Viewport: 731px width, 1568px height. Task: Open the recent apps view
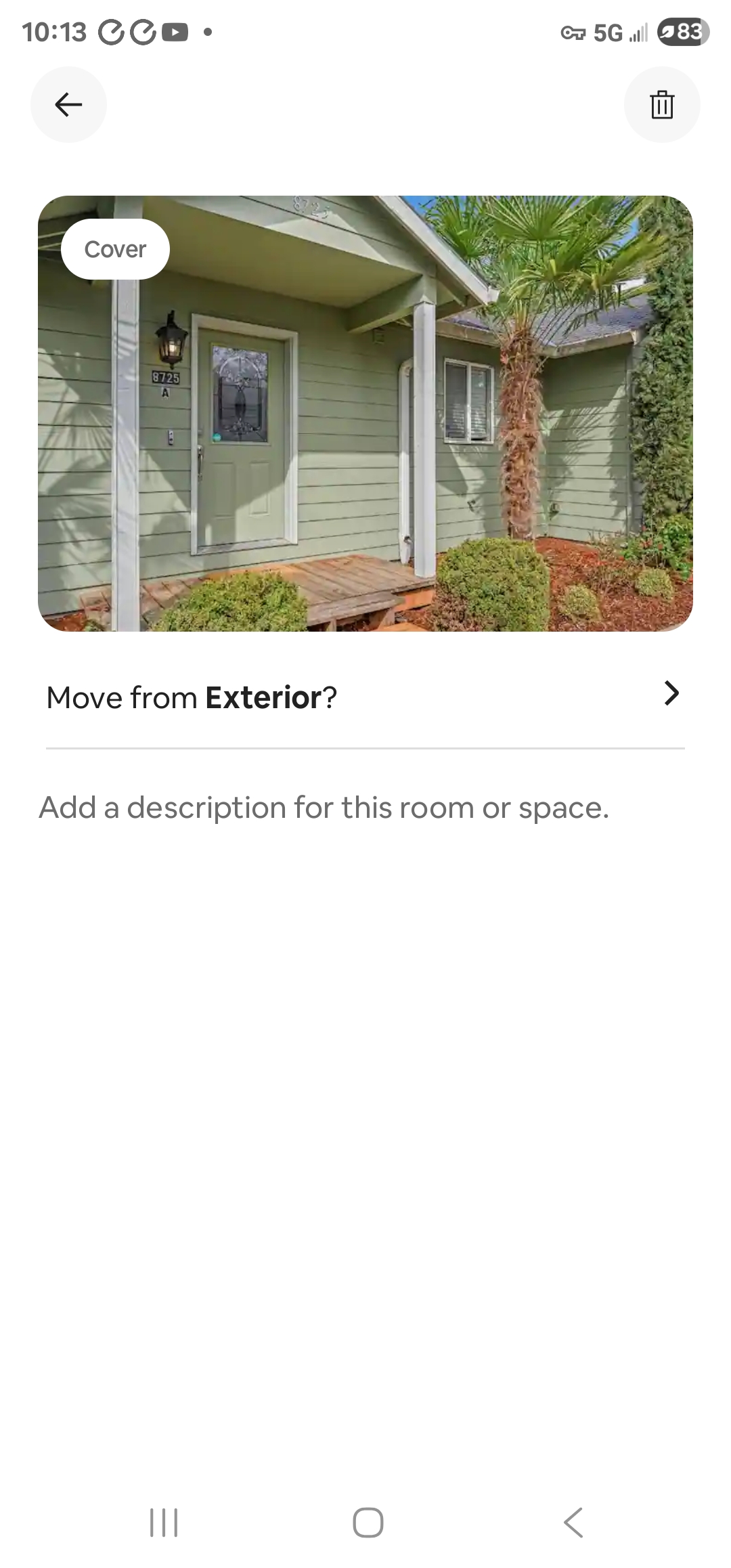coord(163,1523)
